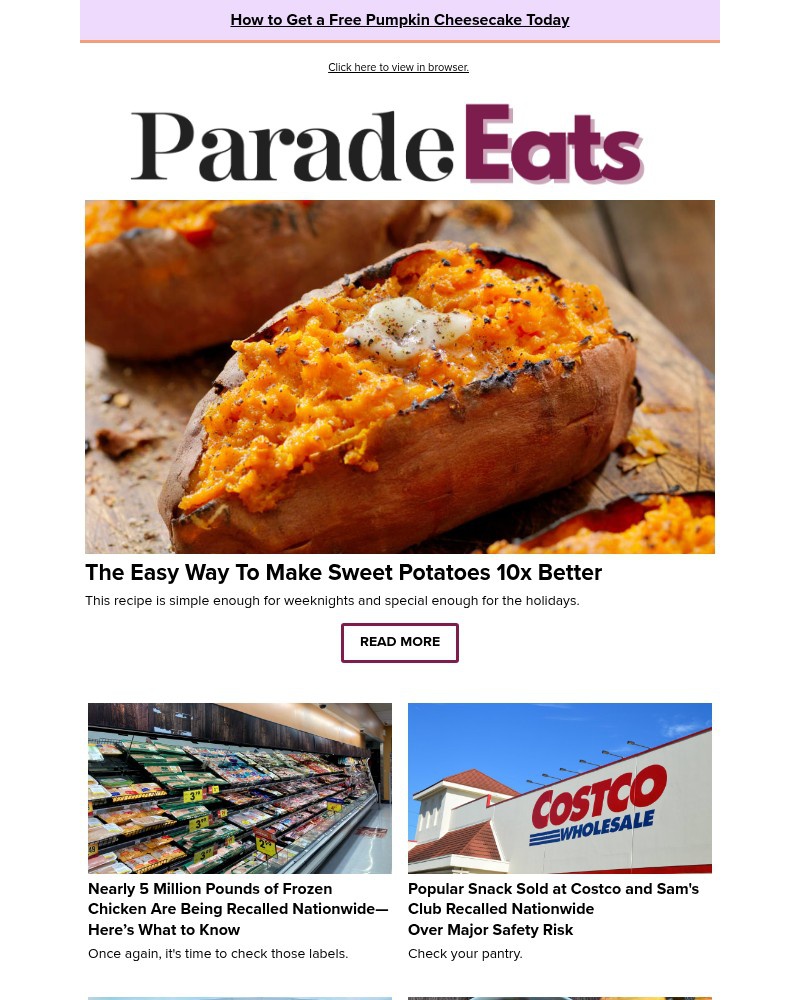Open the Free Pumpkin Cheesecake link
Viewport: 800px width, 1000px height.
tap(399, 20)
